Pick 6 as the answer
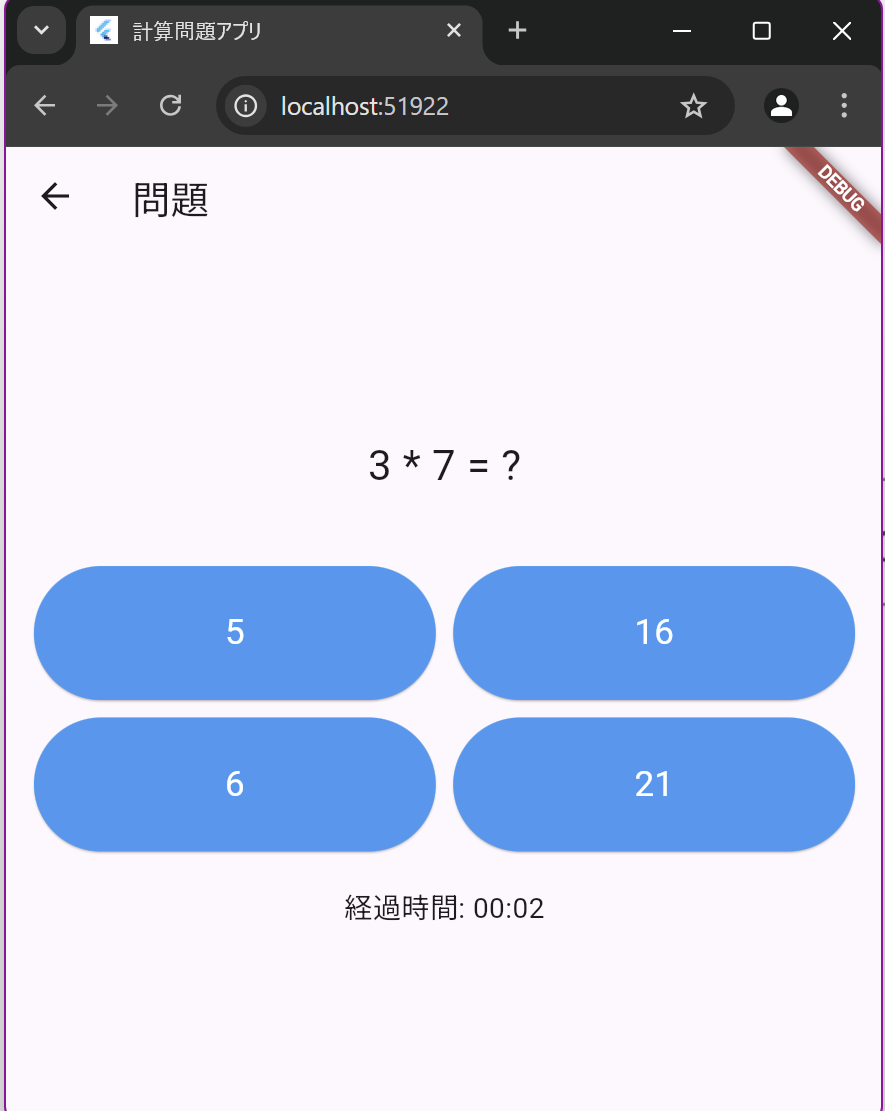The width and height of the screenshot is (885, 1111). point(235,784)
